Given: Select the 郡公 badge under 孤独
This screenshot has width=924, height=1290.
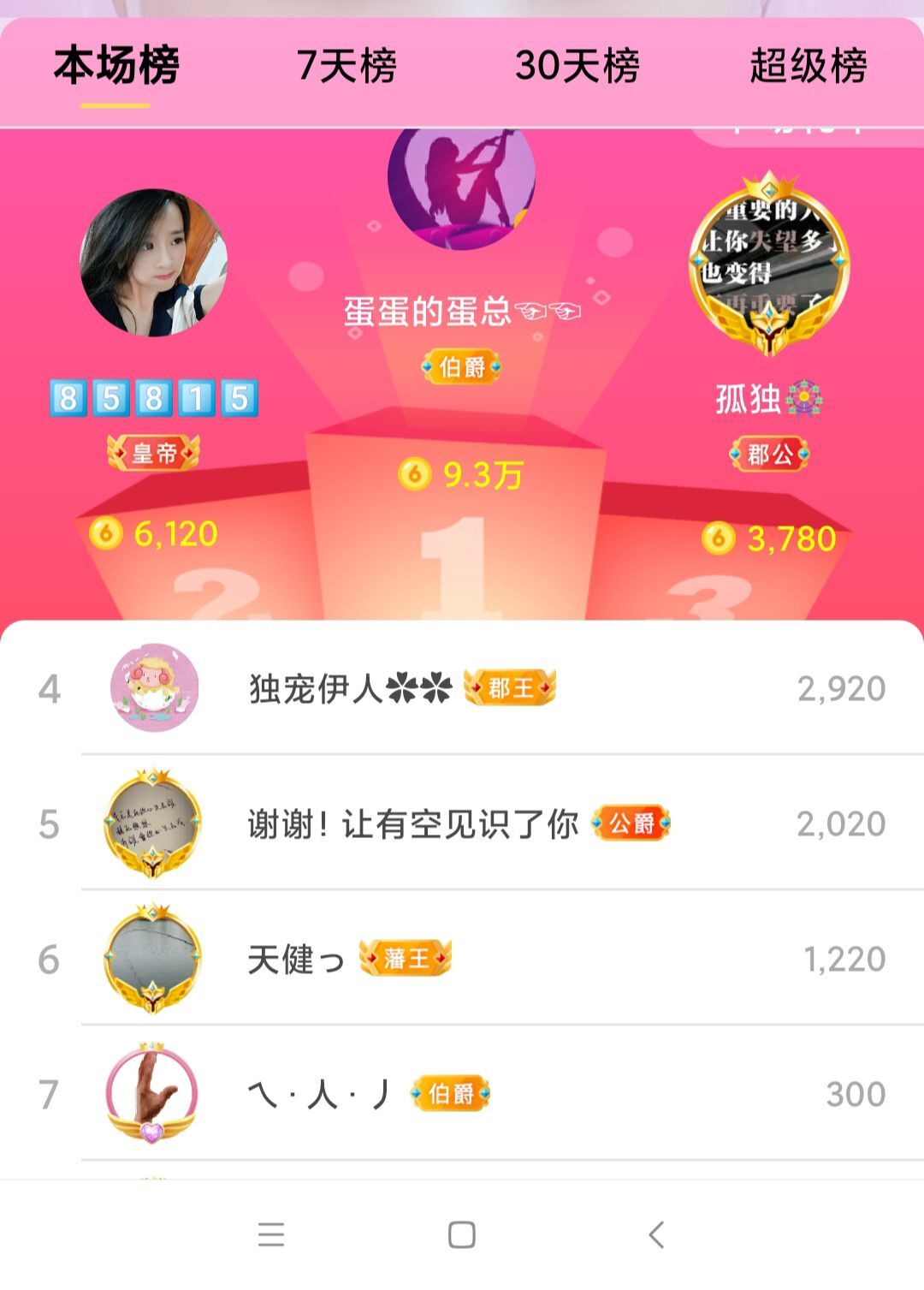Looking at the screenshot, I should tap(768, 456).
